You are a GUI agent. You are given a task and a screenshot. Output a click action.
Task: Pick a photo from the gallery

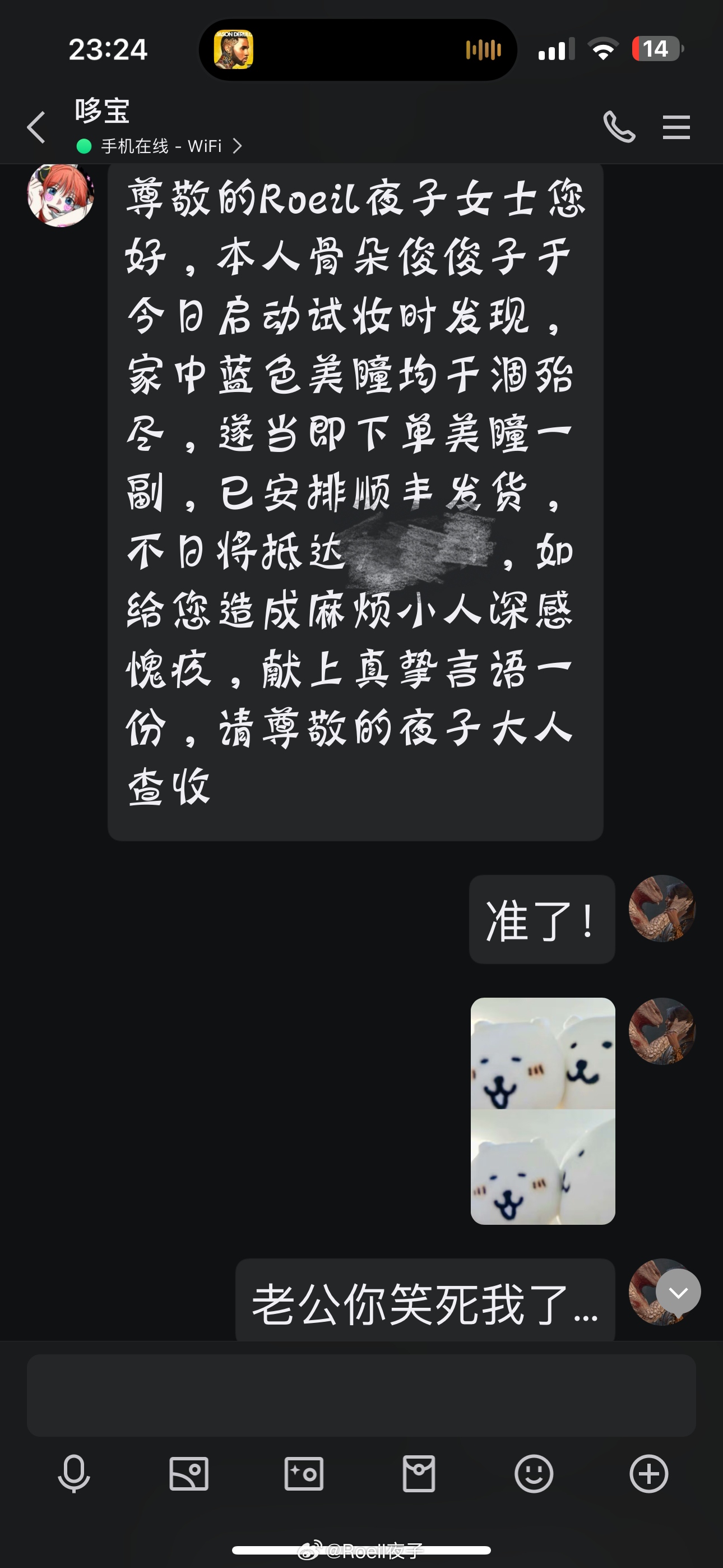point(189,1474)
